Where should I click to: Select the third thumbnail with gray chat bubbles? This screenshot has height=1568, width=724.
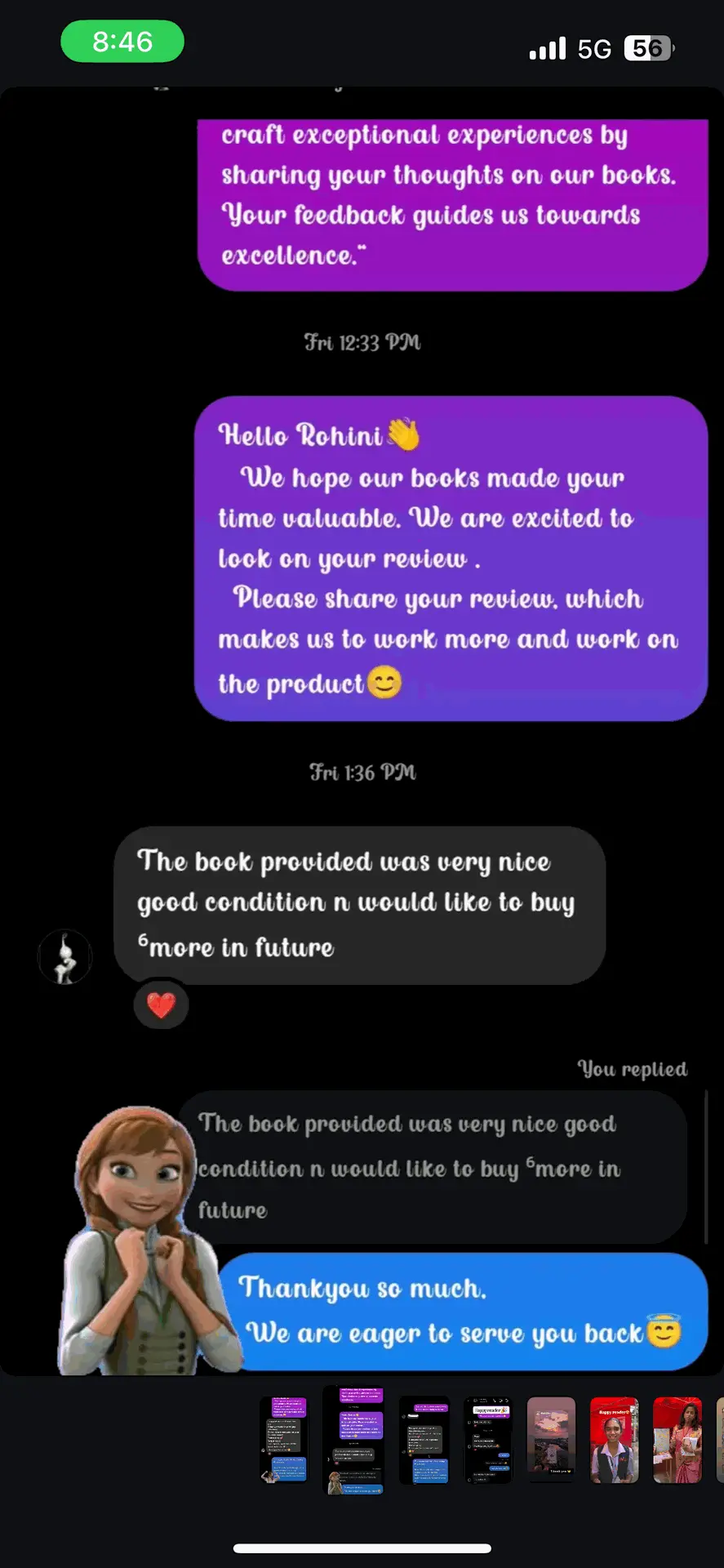(424, 1440)
